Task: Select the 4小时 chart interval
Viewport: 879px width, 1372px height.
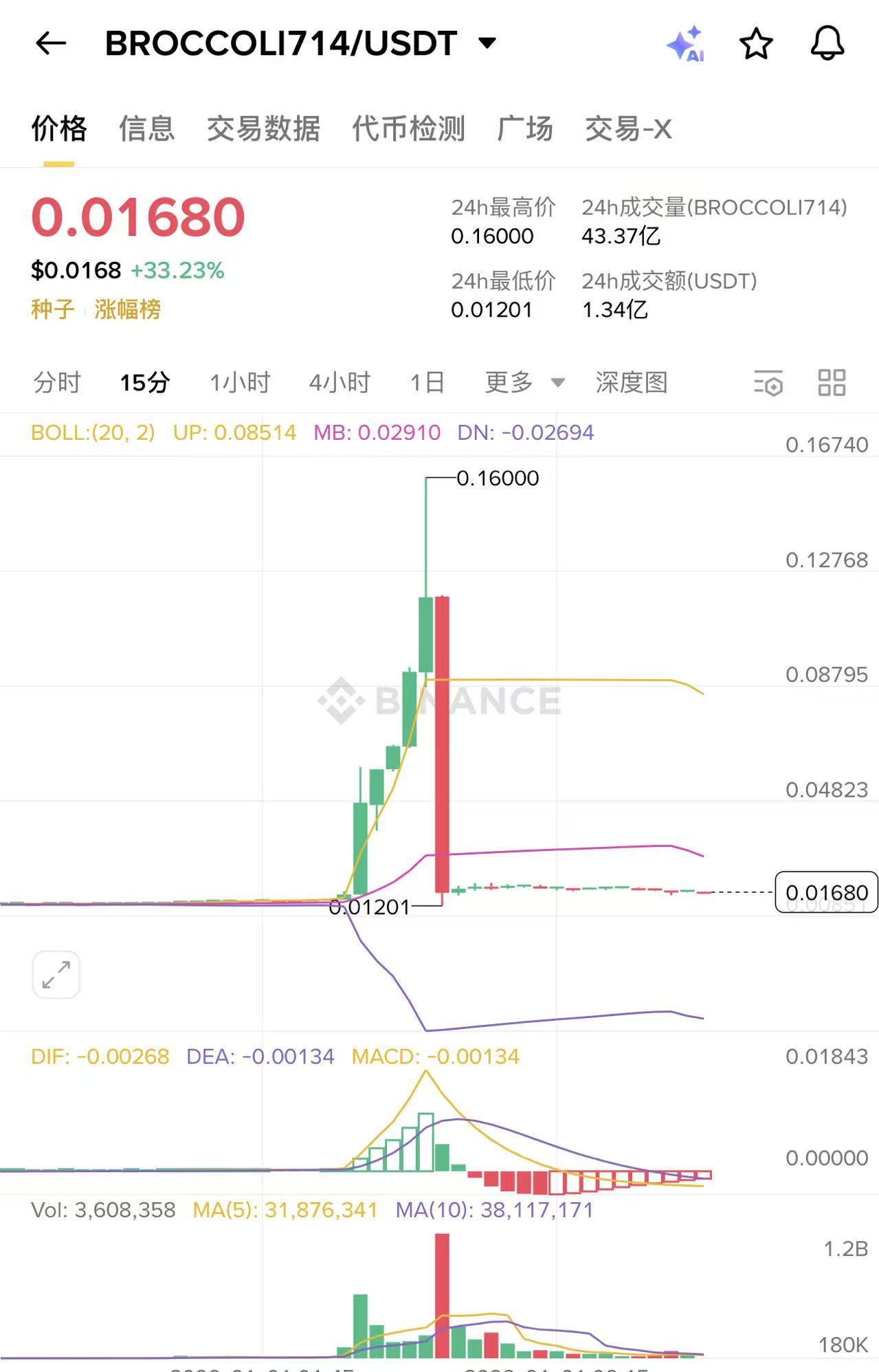Action: pyautogui.click(x=340, y=382)
